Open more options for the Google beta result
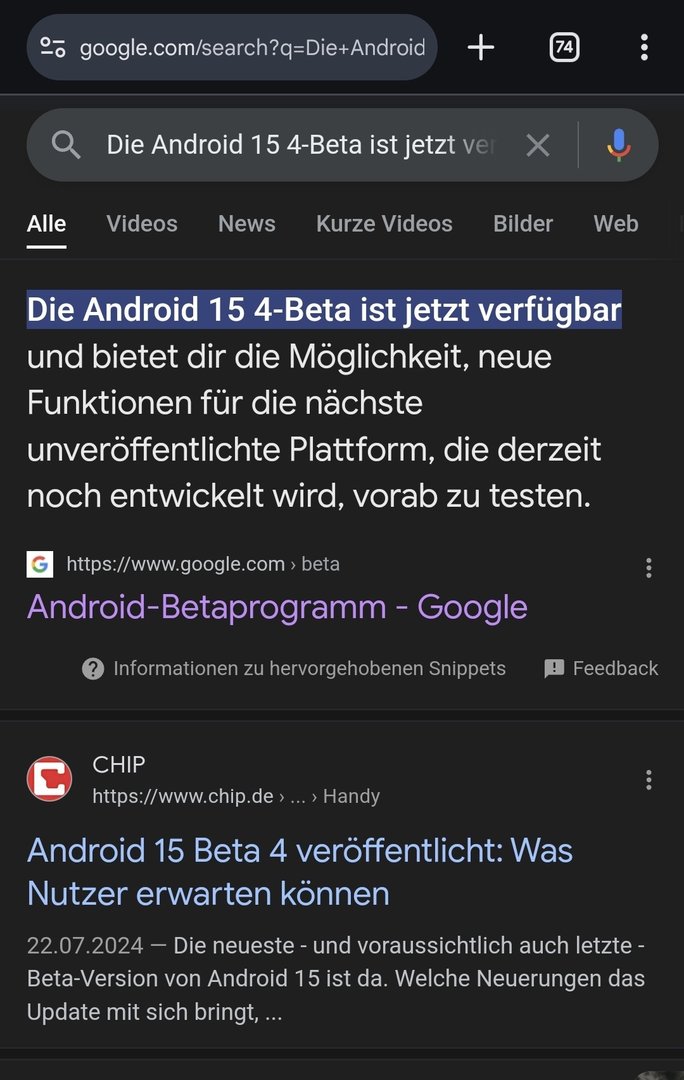 click(x=649, y=568)
